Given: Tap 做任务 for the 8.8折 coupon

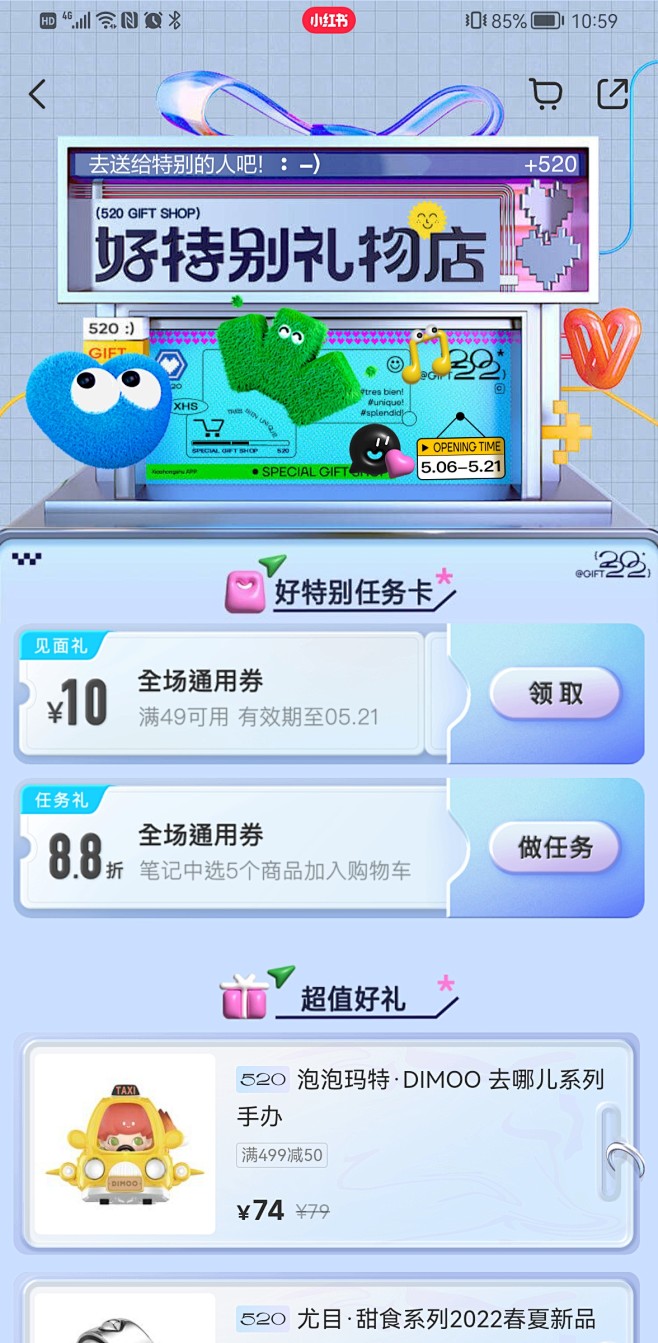Looking at the screenshot, I should point(555,848).
